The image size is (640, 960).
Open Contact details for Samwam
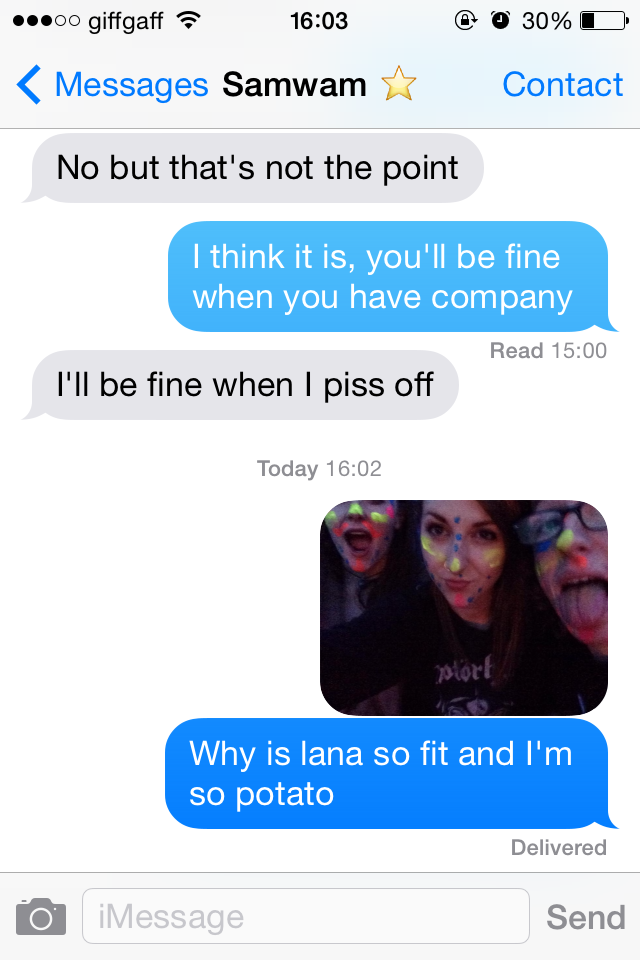[562, 86]
